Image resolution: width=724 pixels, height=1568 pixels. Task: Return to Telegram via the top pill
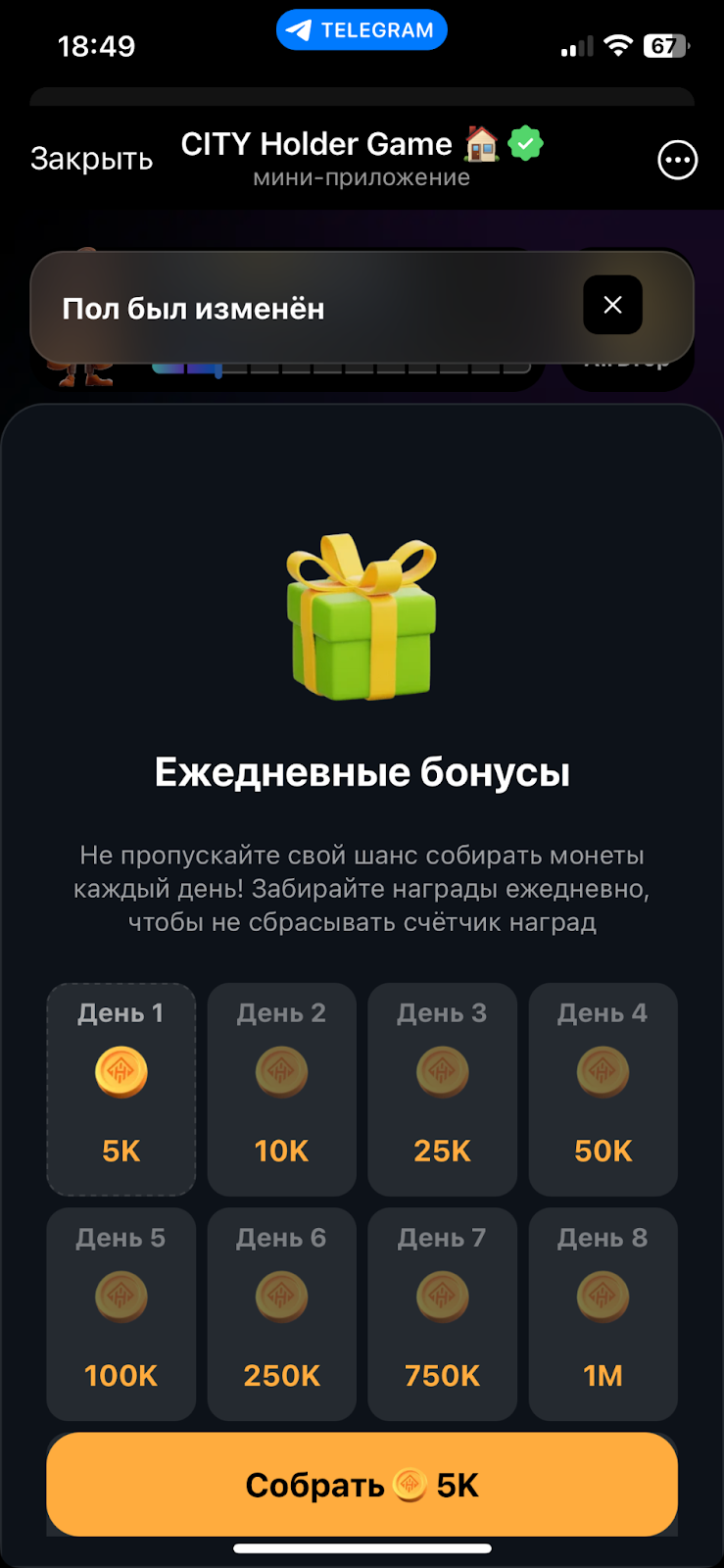pyautogui.click(x=362, y=30)
